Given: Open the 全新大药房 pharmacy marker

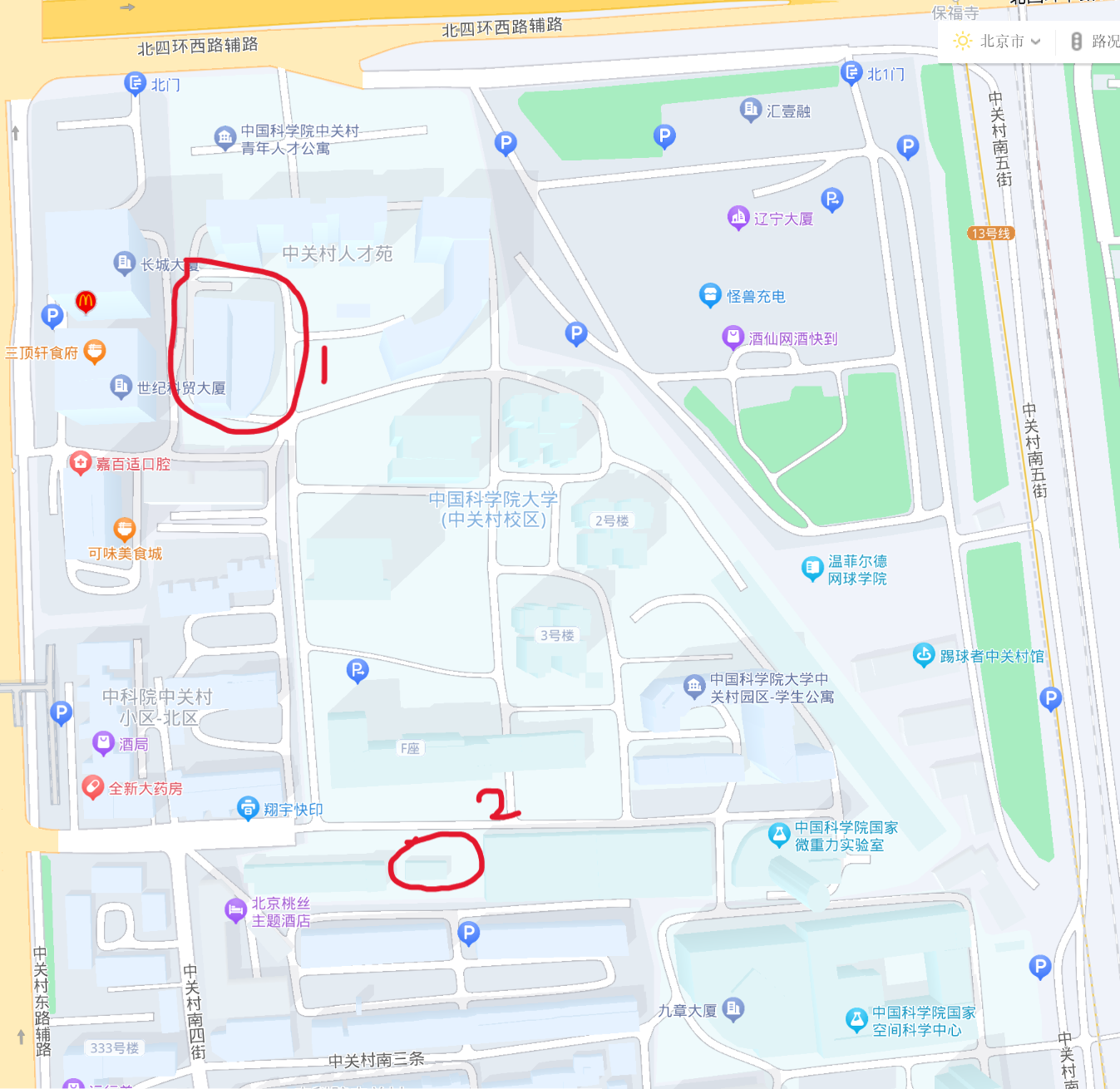Looking at the screenshot, I should 92,787.
